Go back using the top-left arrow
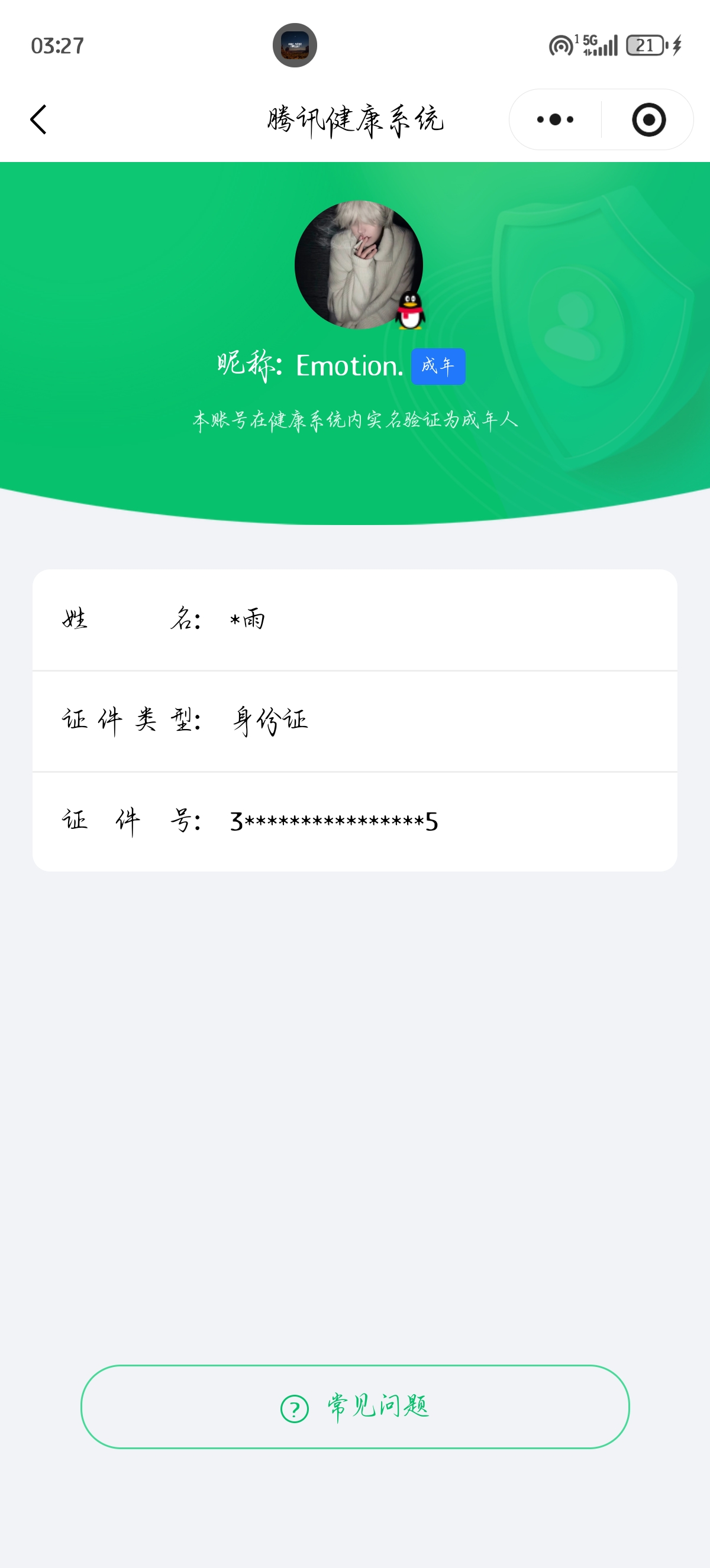 pos(38,119)
